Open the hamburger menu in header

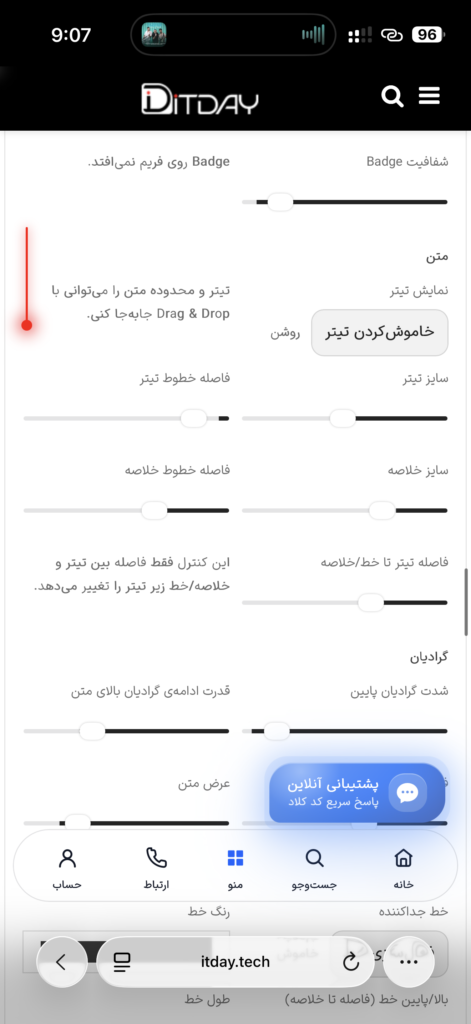pyautogui.click(x=429, y=96)
